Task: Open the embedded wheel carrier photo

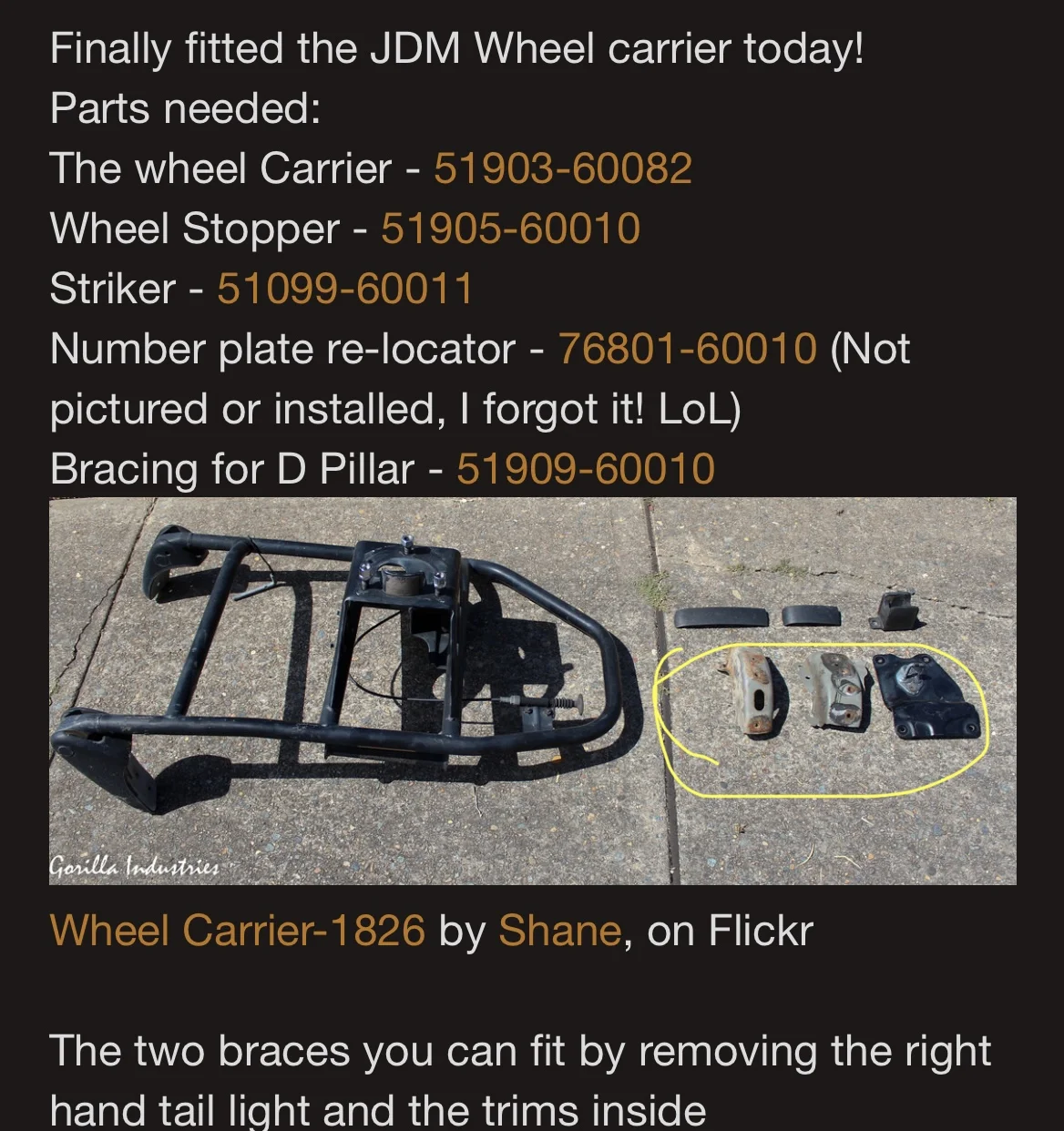Action: click(x=532, y=690)
